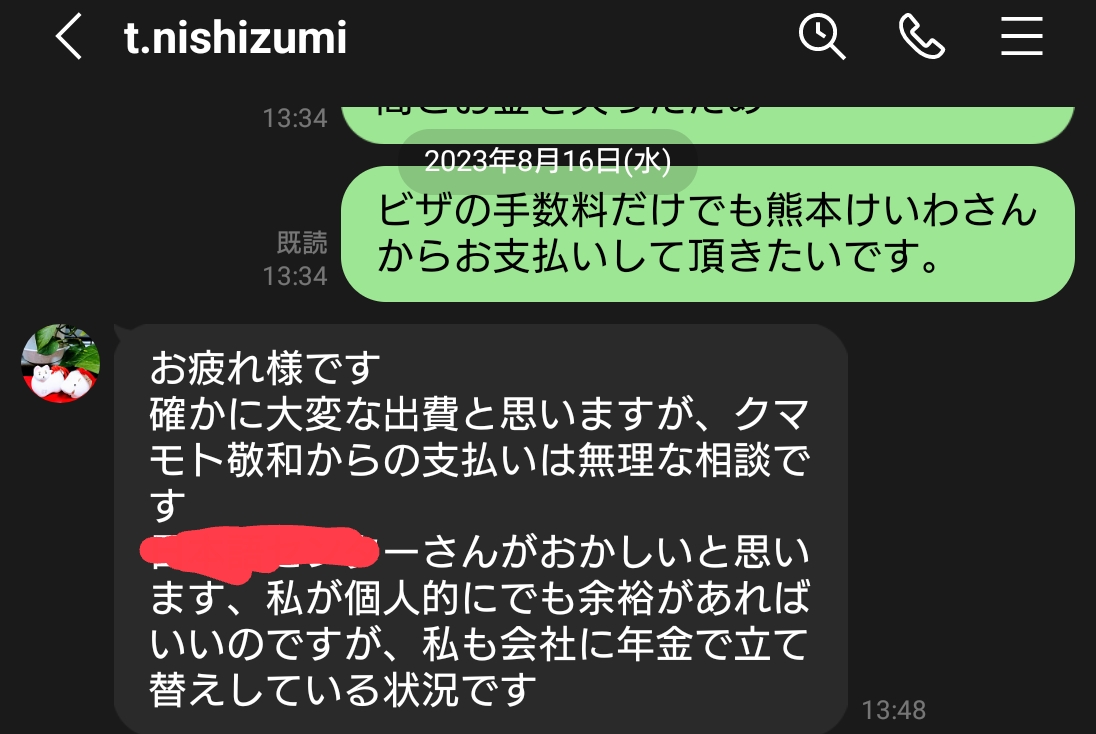Viewport: 1096px width, 734px height.
Task: Search within this chat
Action: [x=822, y=38]
